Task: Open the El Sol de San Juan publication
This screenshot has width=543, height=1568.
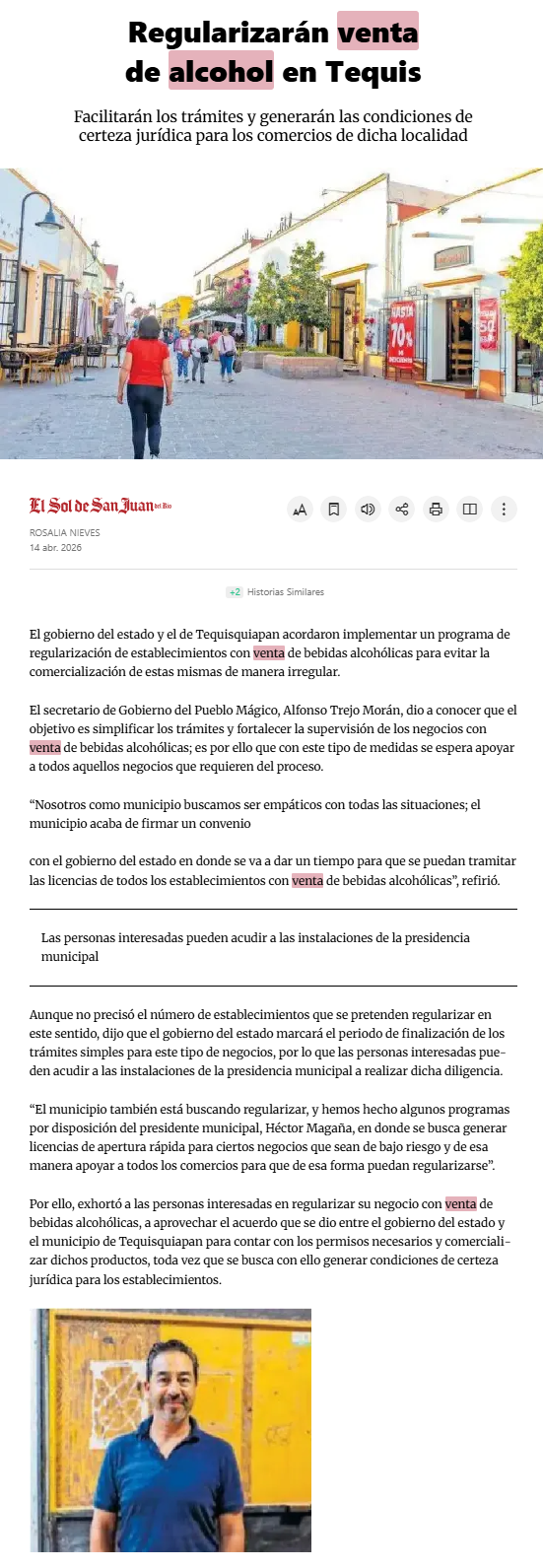Action: coord(101,506)
